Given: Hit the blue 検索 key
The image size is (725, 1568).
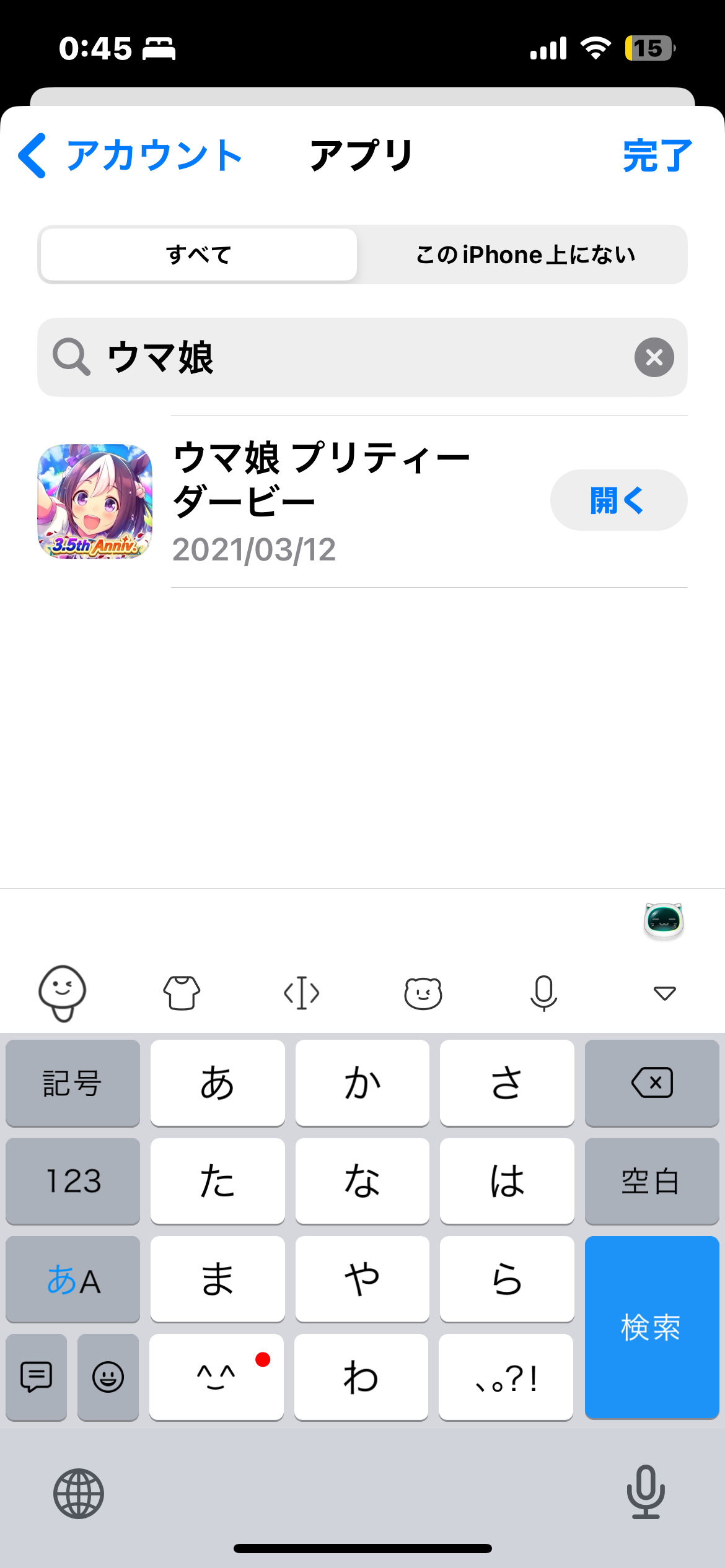Looking at the screenshot, I should pyautogui.click(x=651, y=1326).
